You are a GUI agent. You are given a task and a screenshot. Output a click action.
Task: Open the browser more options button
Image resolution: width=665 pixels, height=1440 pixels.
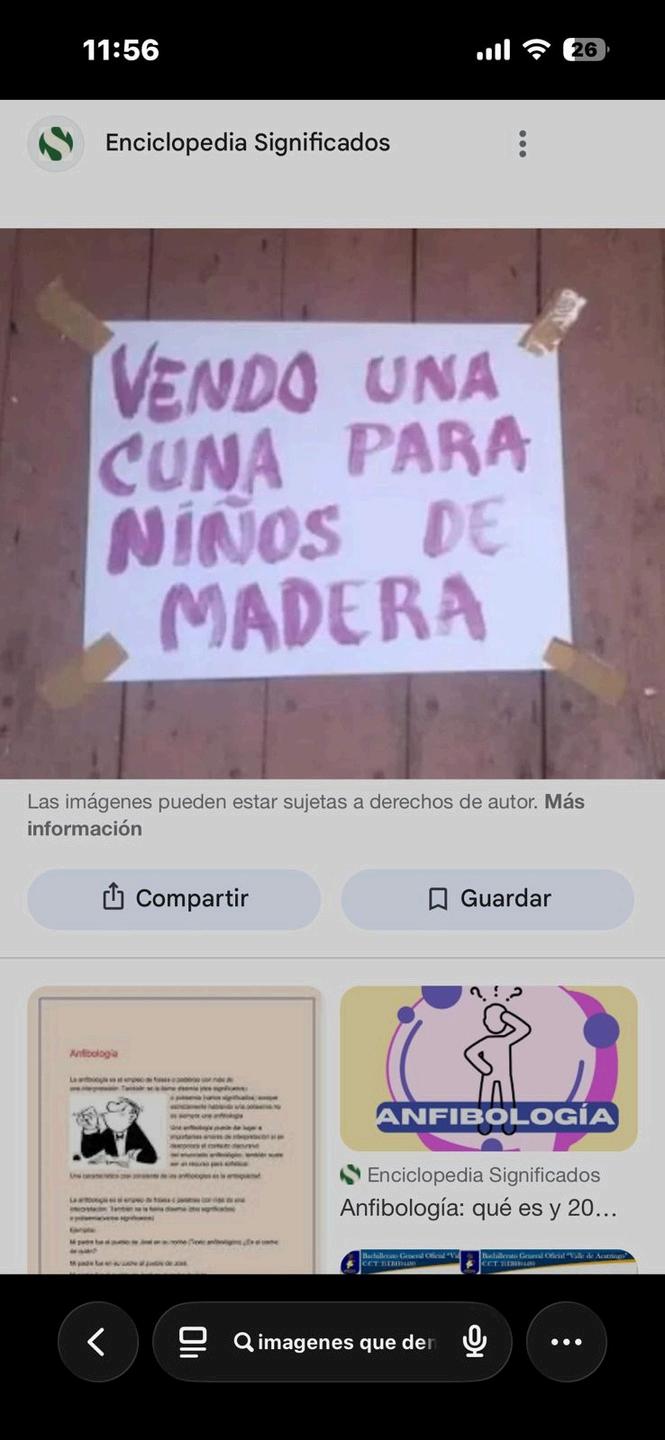tap(566, 1342)
